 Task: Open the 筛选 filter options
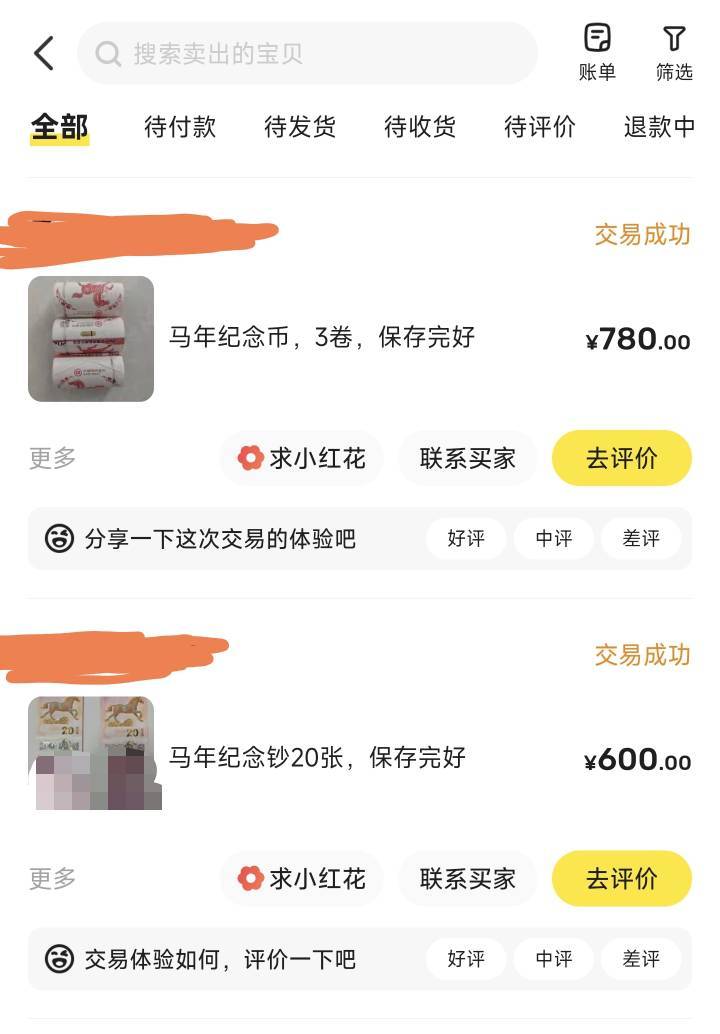pos(674,52)
